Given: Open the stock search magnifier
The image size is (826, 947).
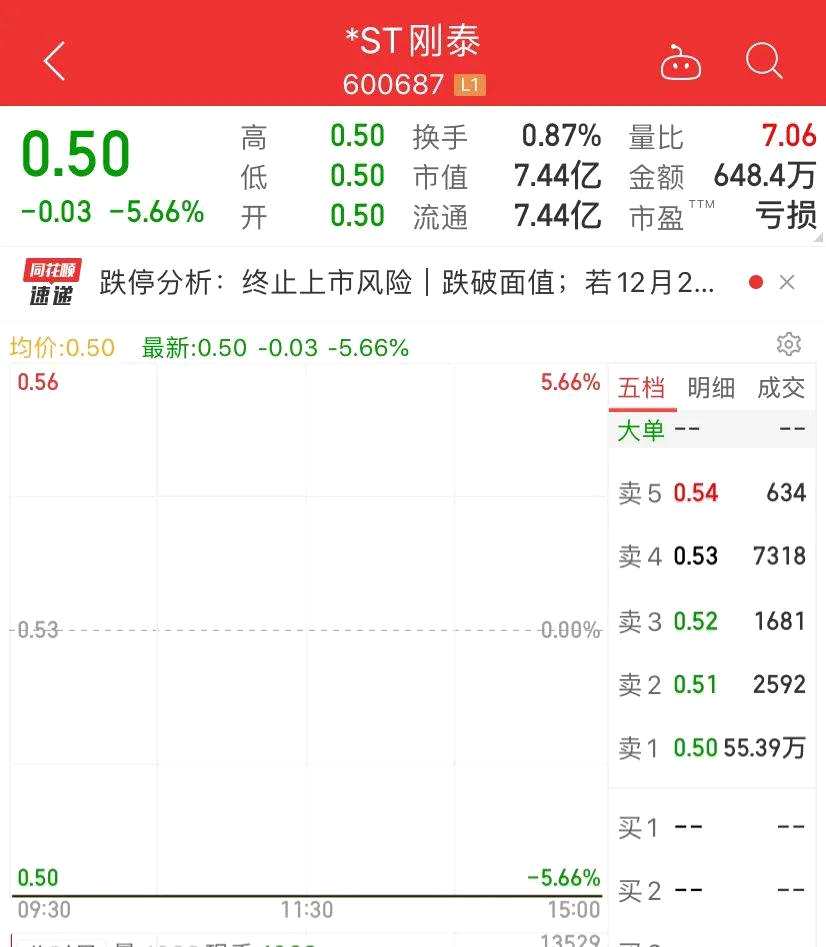Looking at the screenshot, I should click(x=764, y=62).
